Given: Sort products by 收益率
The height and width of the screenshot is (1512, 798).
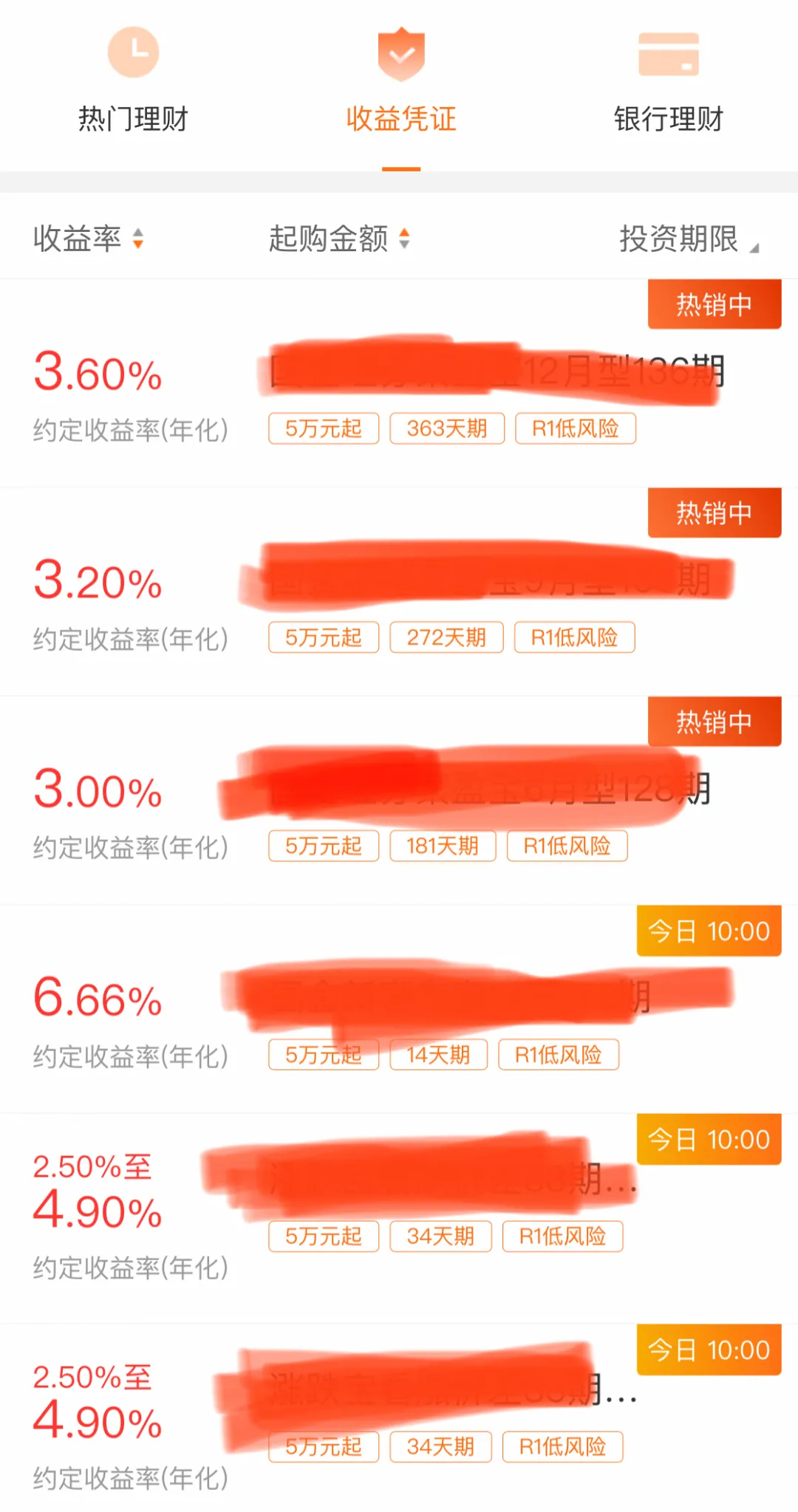Looking at the screenshot, I should pos(88,239).
